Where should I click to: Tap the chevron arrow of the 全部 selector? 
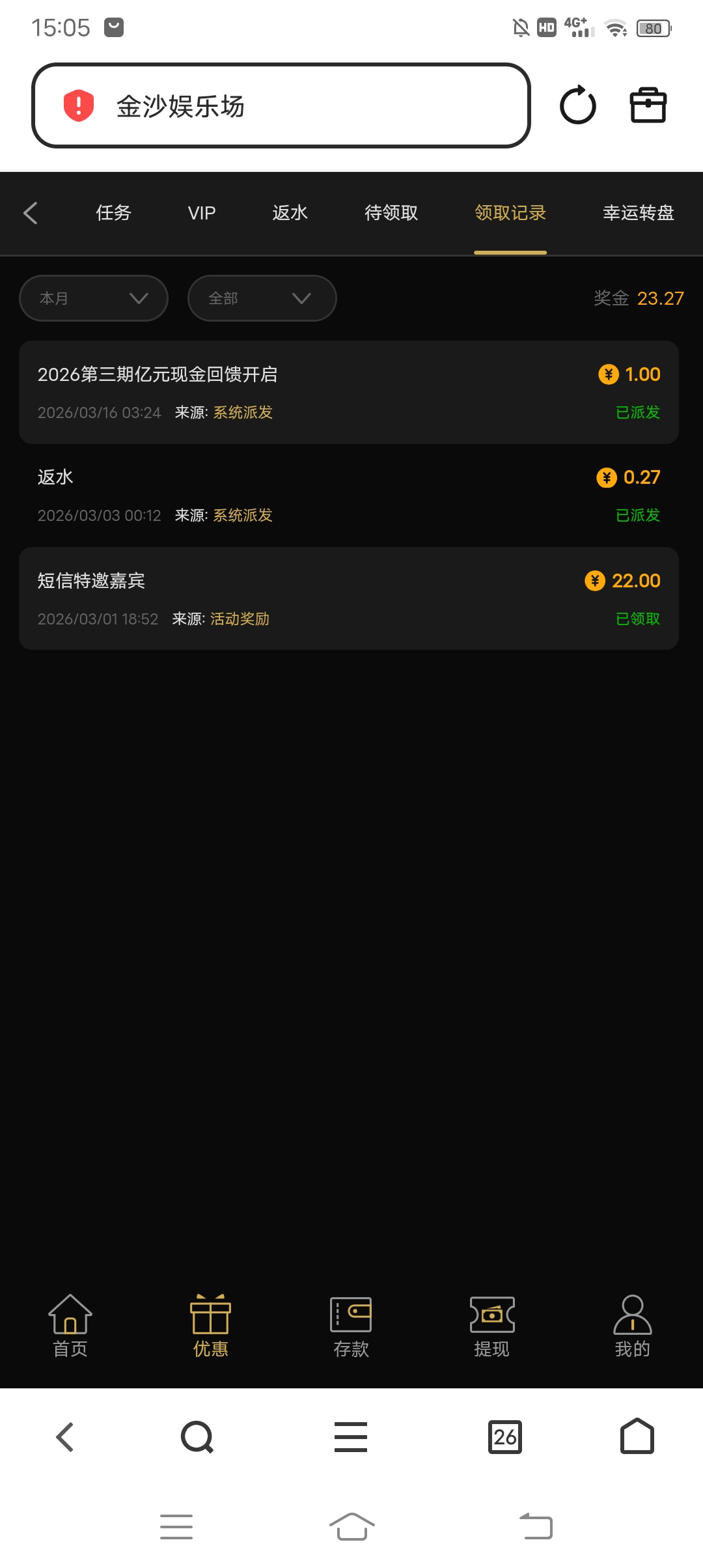click(301, 298)
